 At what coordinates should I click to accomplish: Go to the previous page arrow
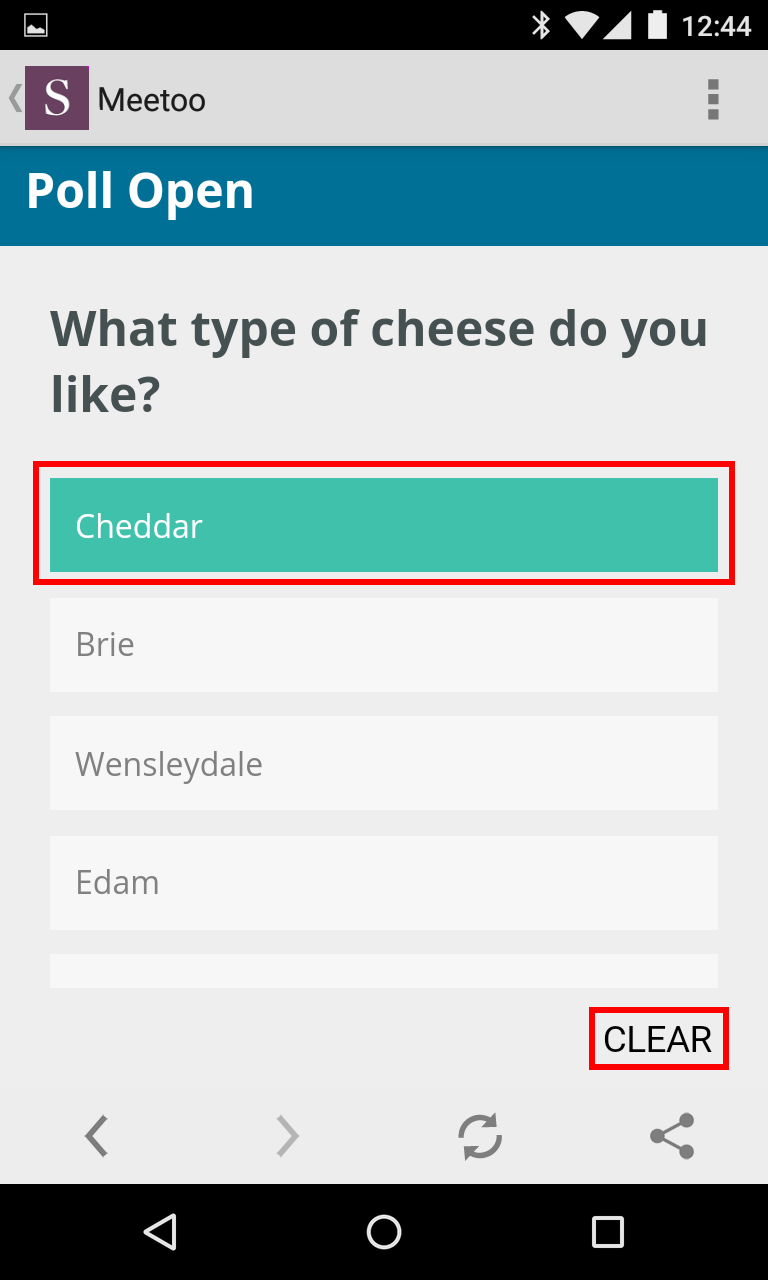pyautogui.click(x=96, y=1136)
